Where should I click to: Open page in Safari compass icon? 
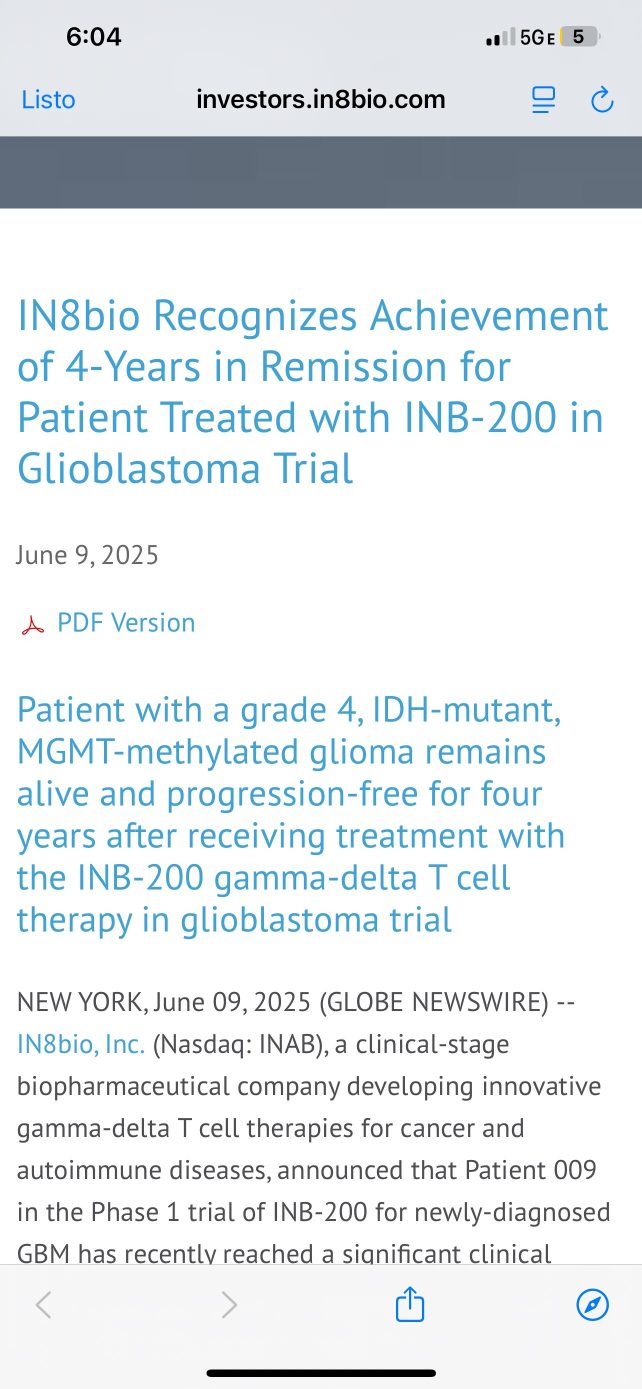pyautogui.click(x=593, y=1305)
